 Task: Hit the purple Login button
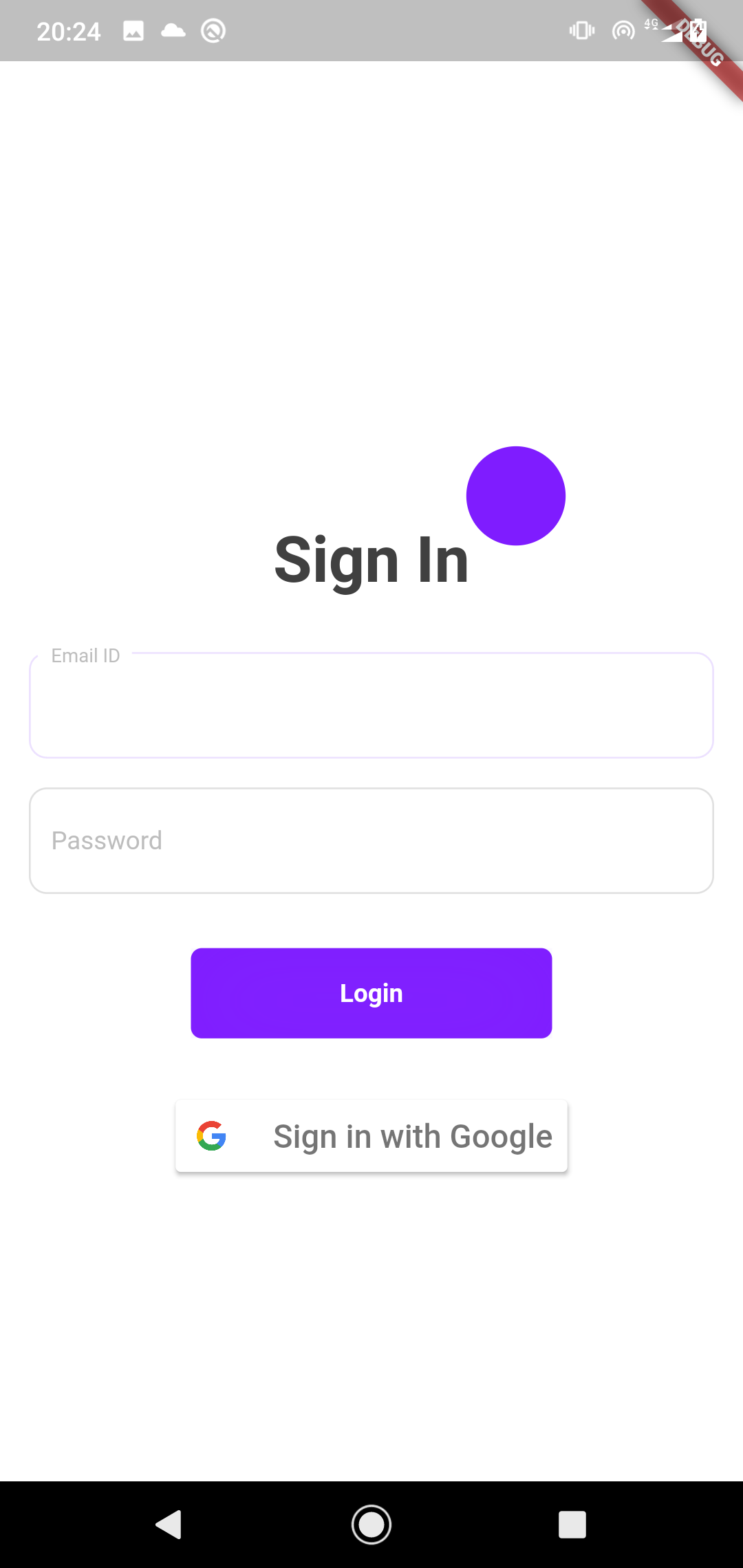point(371,993)
